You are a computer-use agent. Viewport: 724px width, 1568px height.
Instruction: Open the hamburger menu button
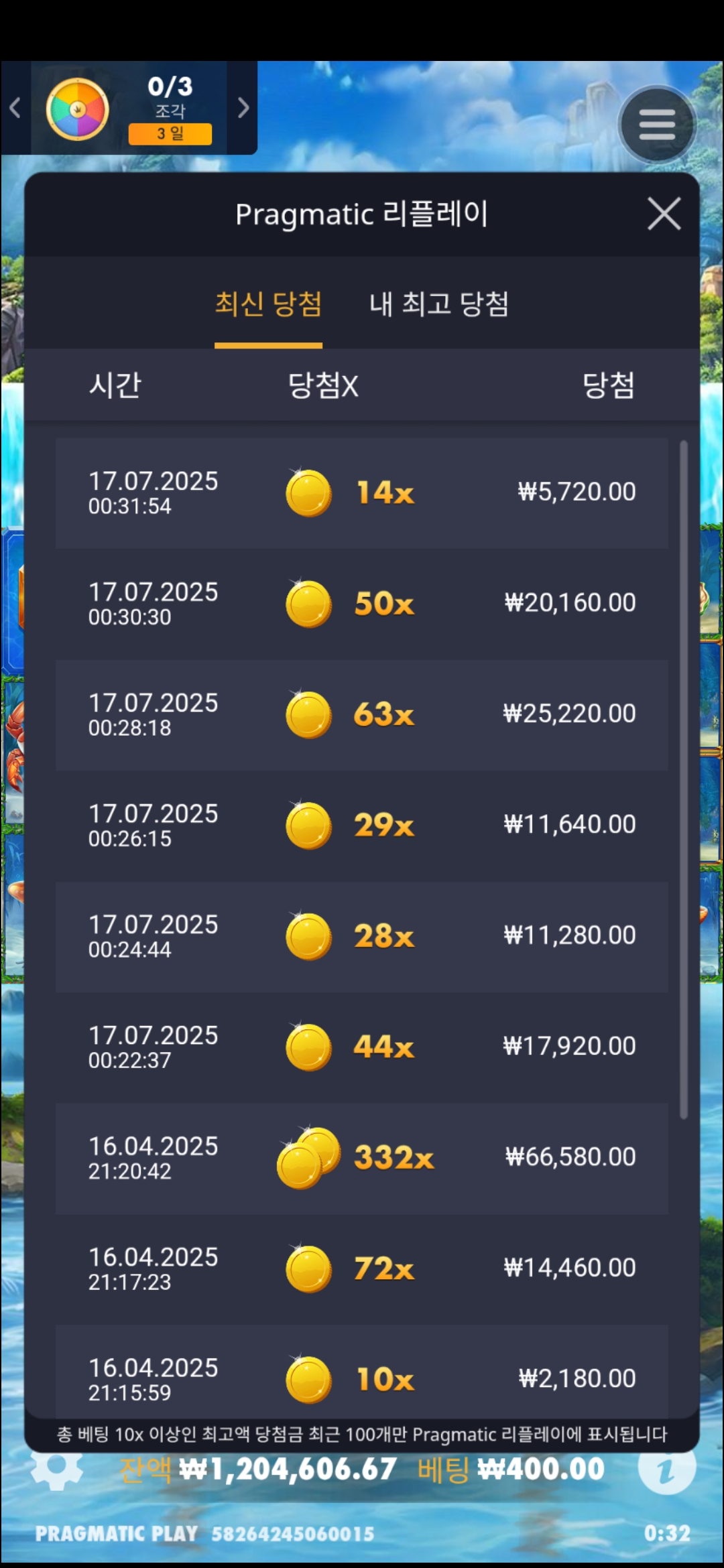point(656,125)
